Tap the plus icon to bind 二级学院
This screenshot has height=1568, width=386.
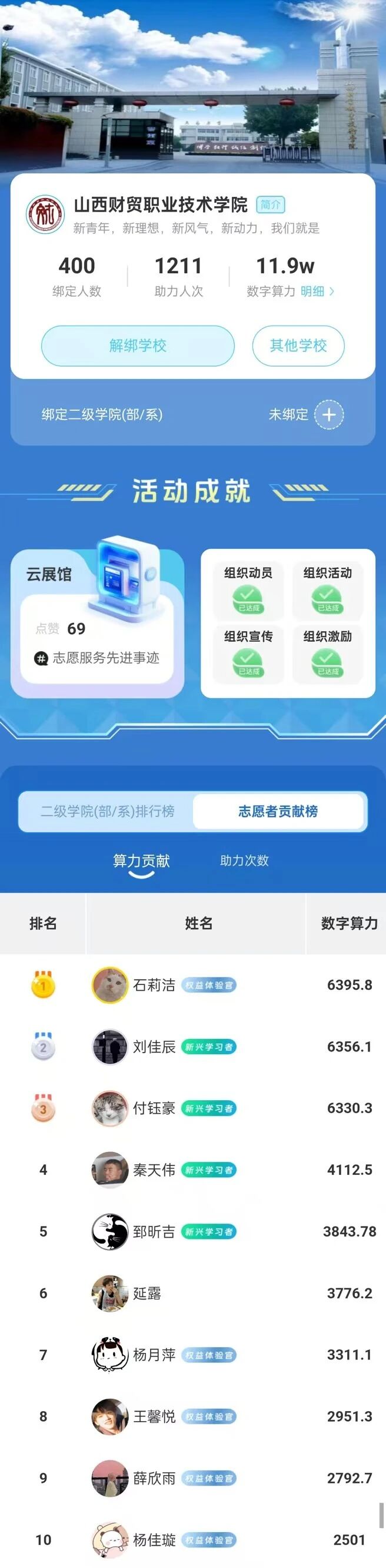coord(329,414)
